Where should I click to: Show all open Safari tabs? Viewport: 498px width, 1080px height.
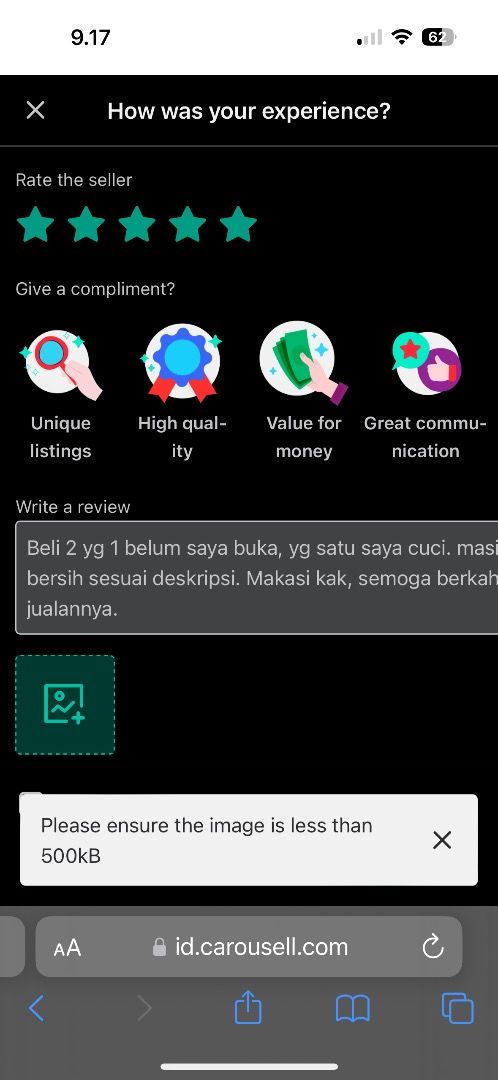pos(457,1008)
